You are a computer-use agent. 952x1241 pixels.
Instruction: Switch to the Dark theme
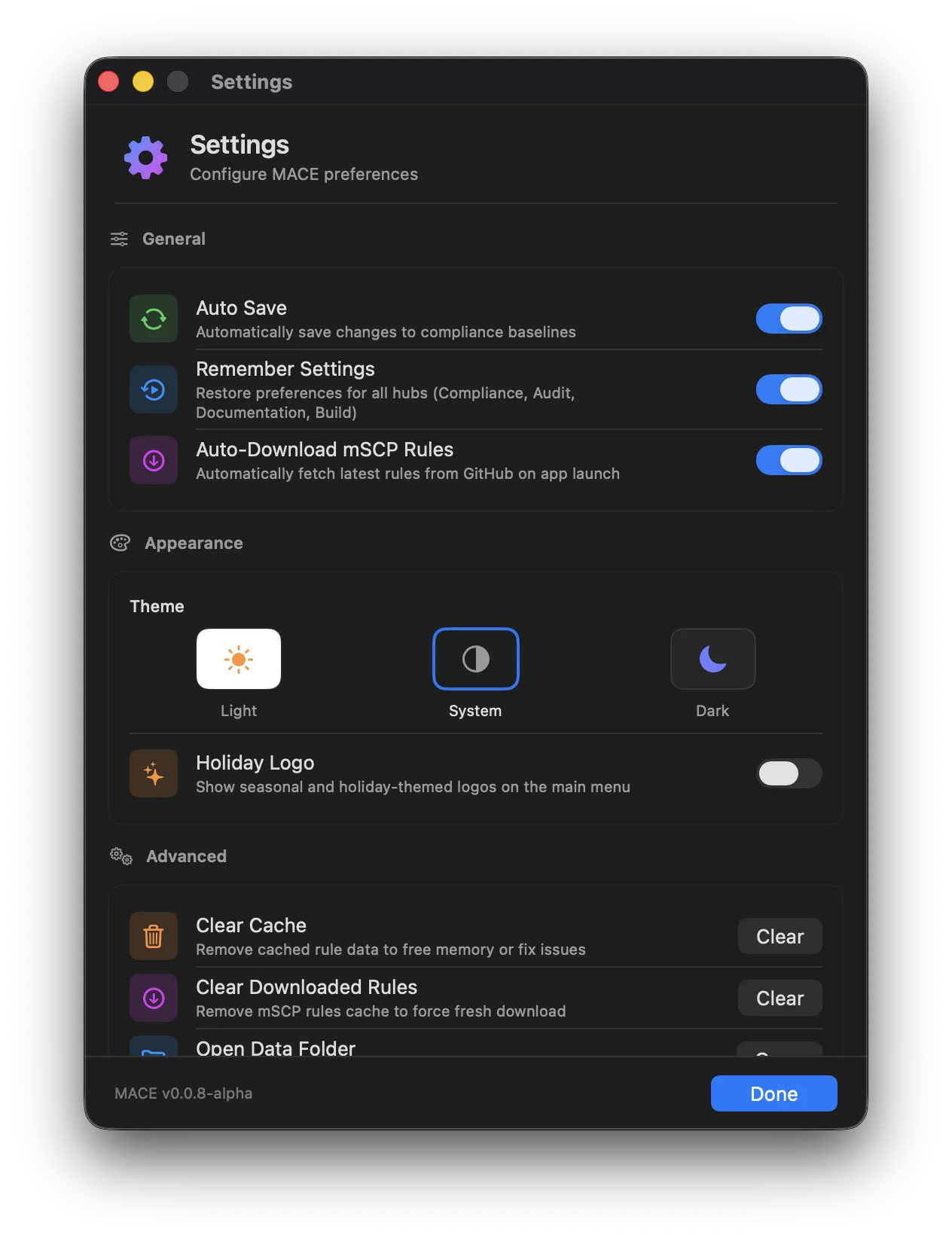point(712,659)
